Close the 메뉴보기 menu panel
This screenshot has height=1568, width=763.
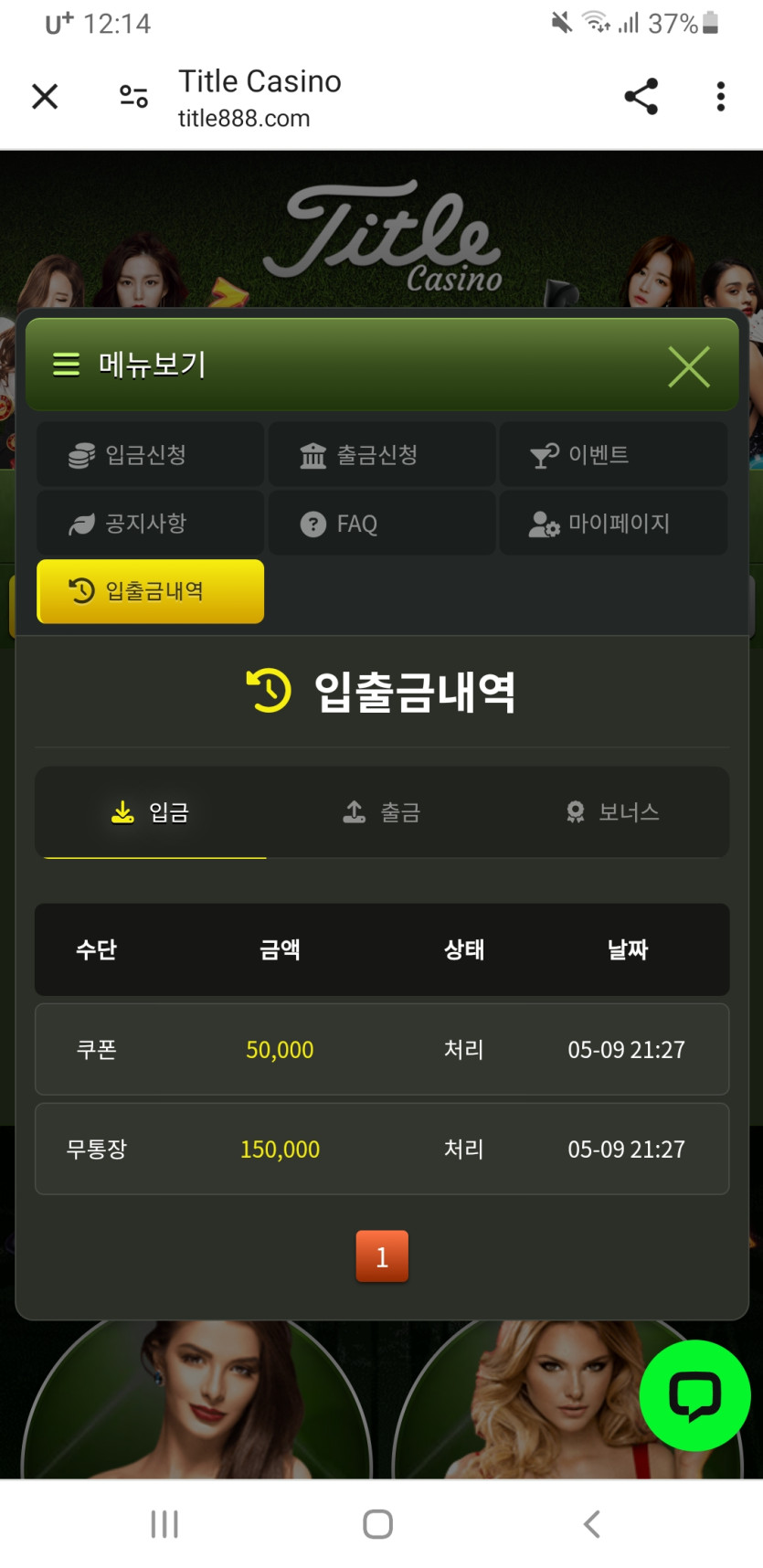(689, 367)
